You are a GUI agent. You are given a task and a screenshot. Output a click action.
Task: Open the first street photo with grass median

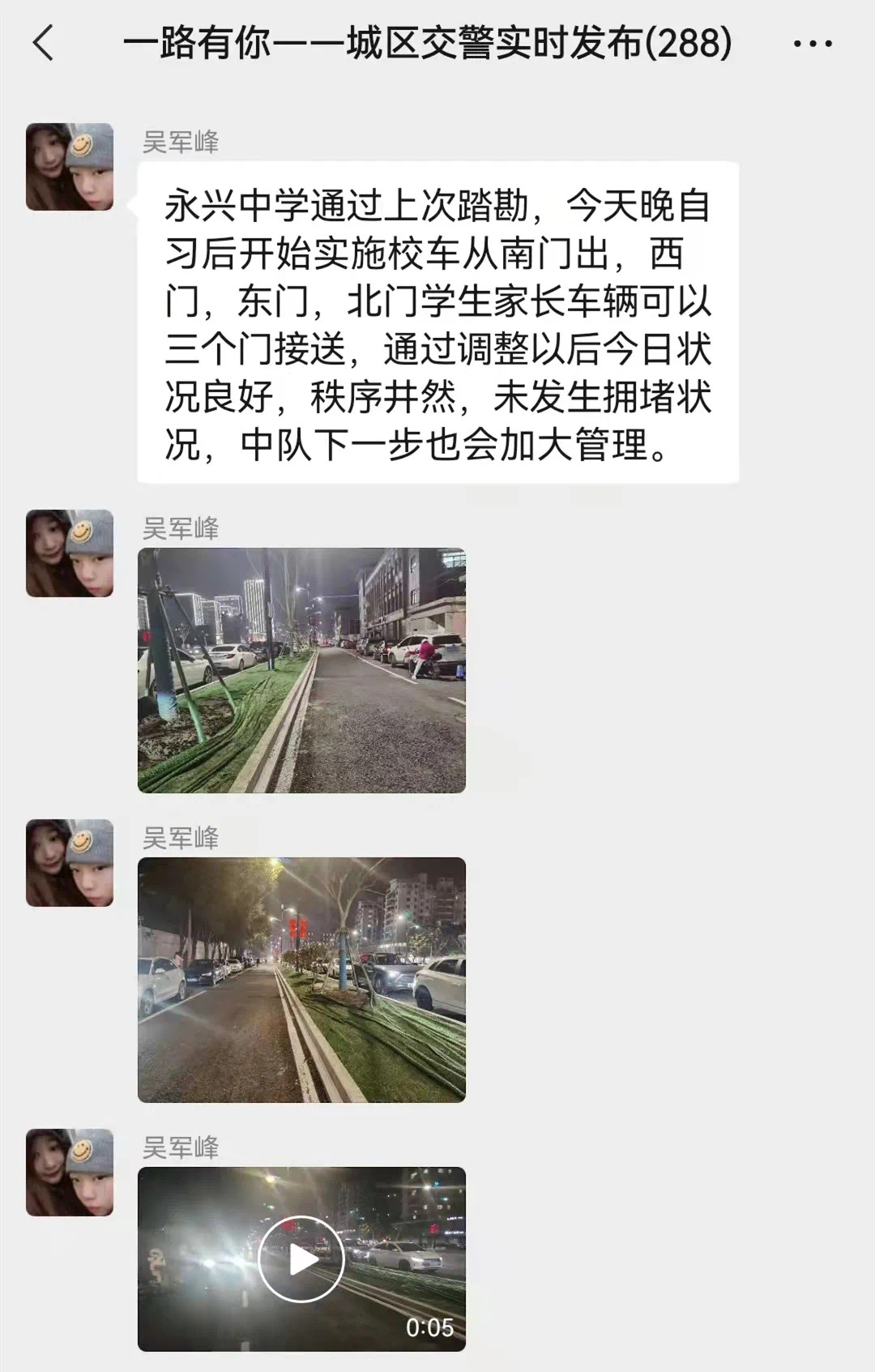[x=301, y=670]
